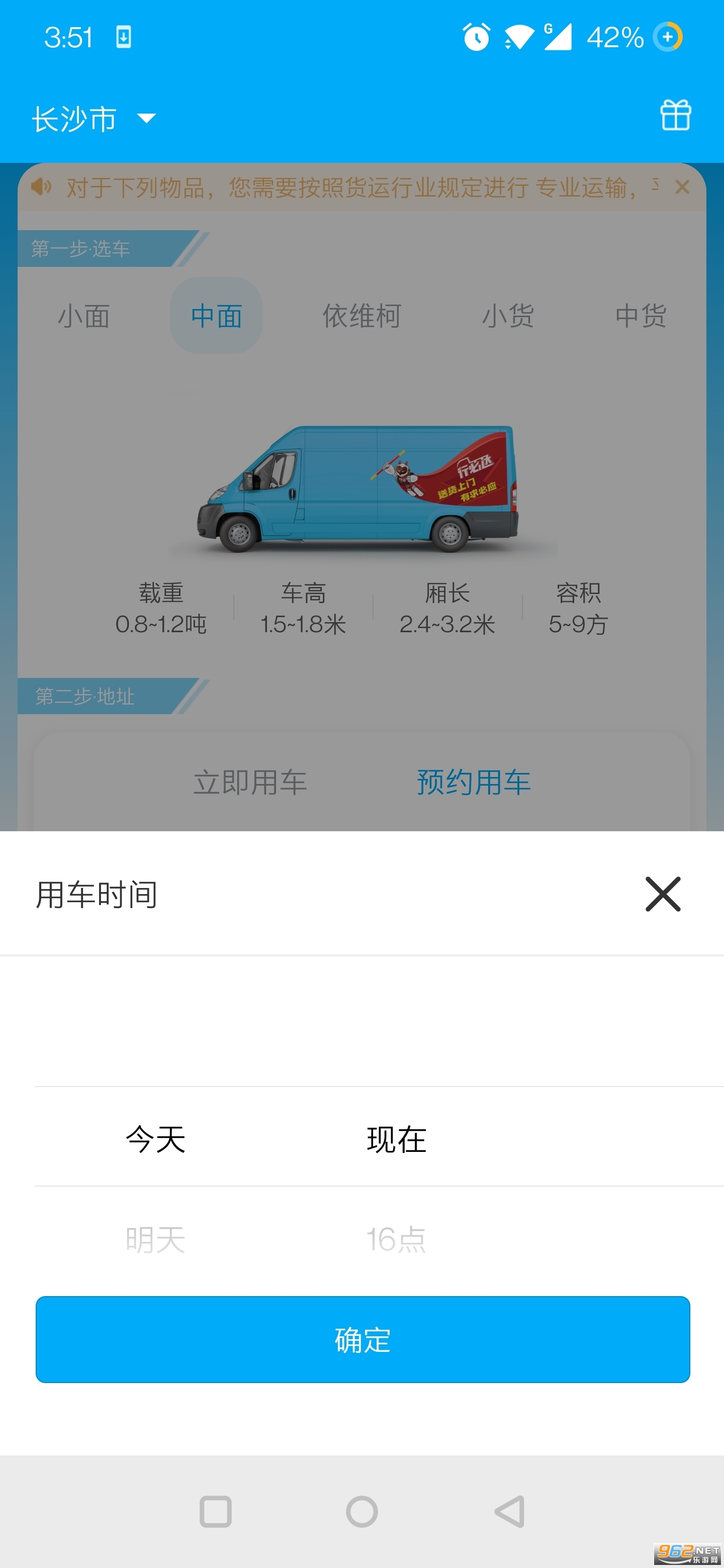Screen dimensions: 724x1568
Task: Choose 16点 in the hour picker
Action: 396,1239
